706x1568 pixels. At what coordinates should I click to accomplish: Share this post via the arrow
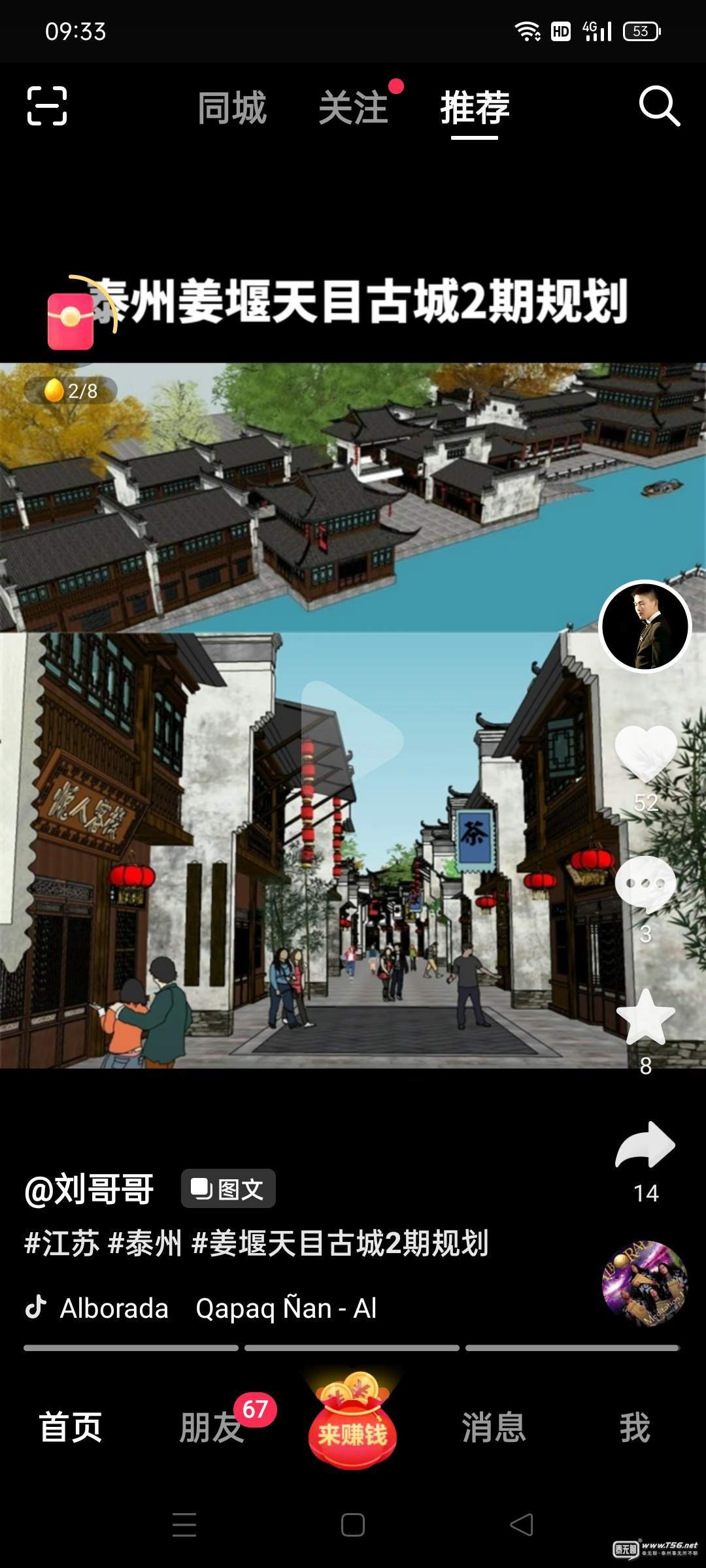pos(646,1145)
